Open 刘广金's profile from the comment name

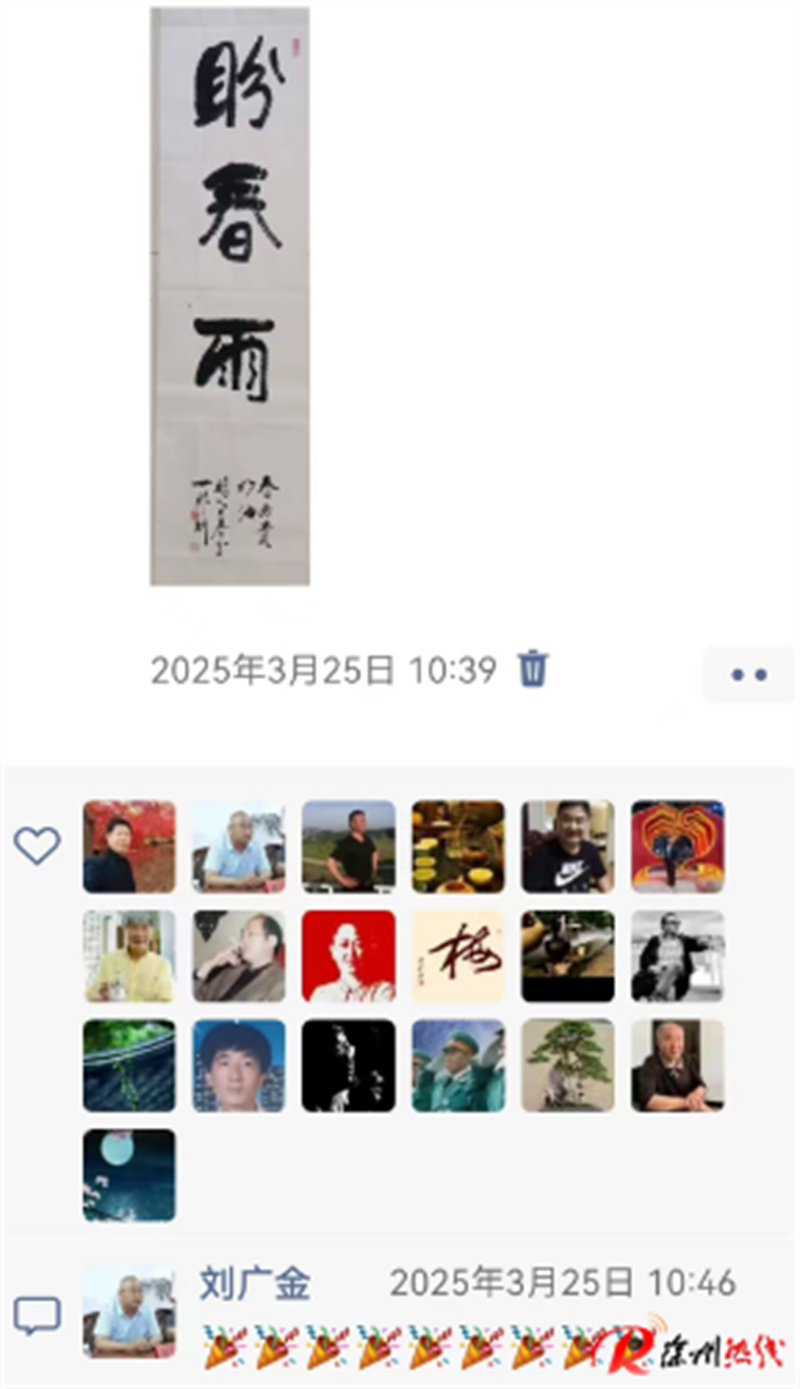255,1283
